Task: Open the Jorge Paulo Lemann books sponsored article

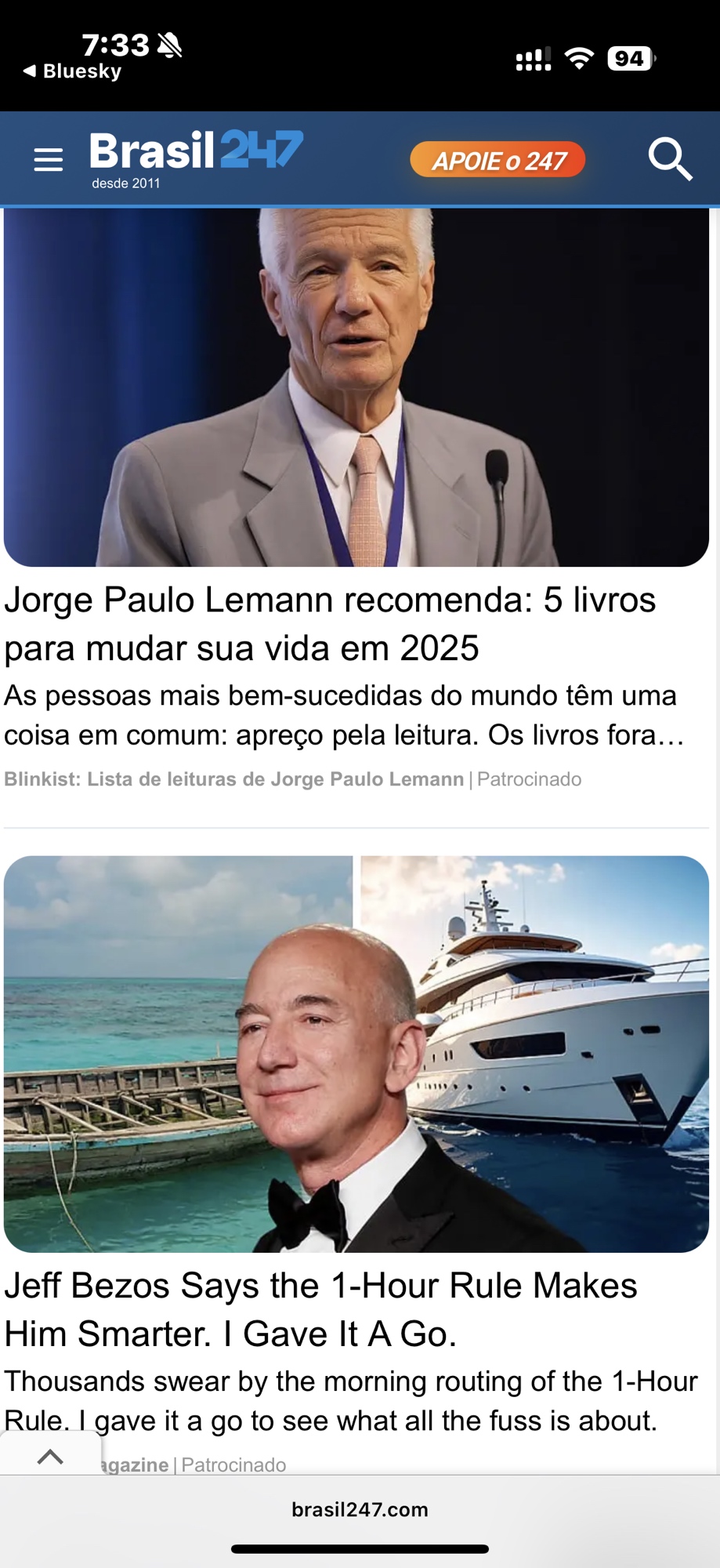Action: click(x=330, y=623)
